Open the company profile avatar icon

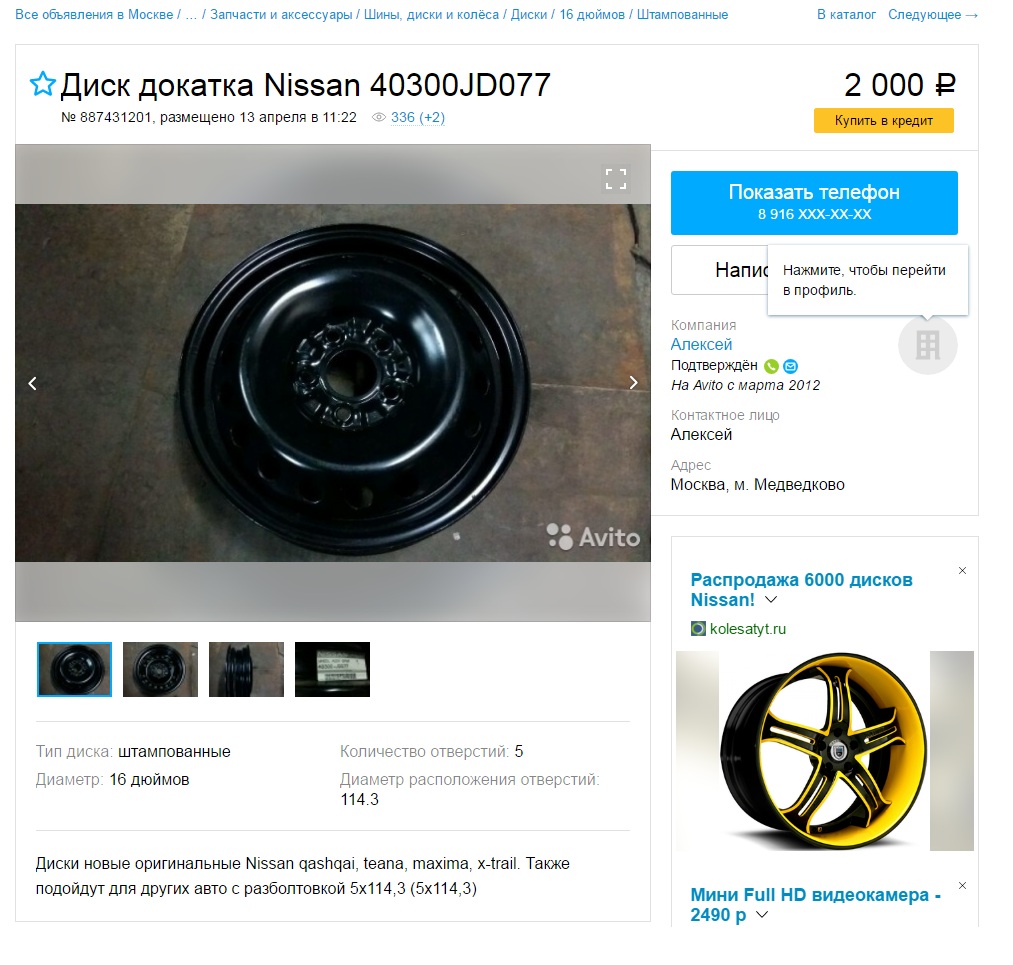927,345
